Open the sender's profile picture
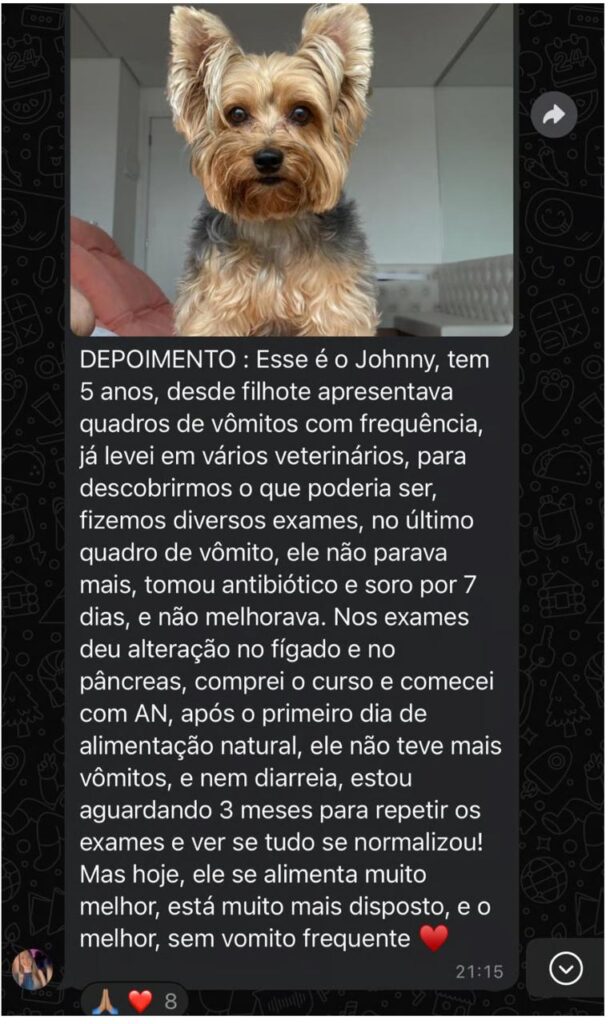 tap(32, 968)
